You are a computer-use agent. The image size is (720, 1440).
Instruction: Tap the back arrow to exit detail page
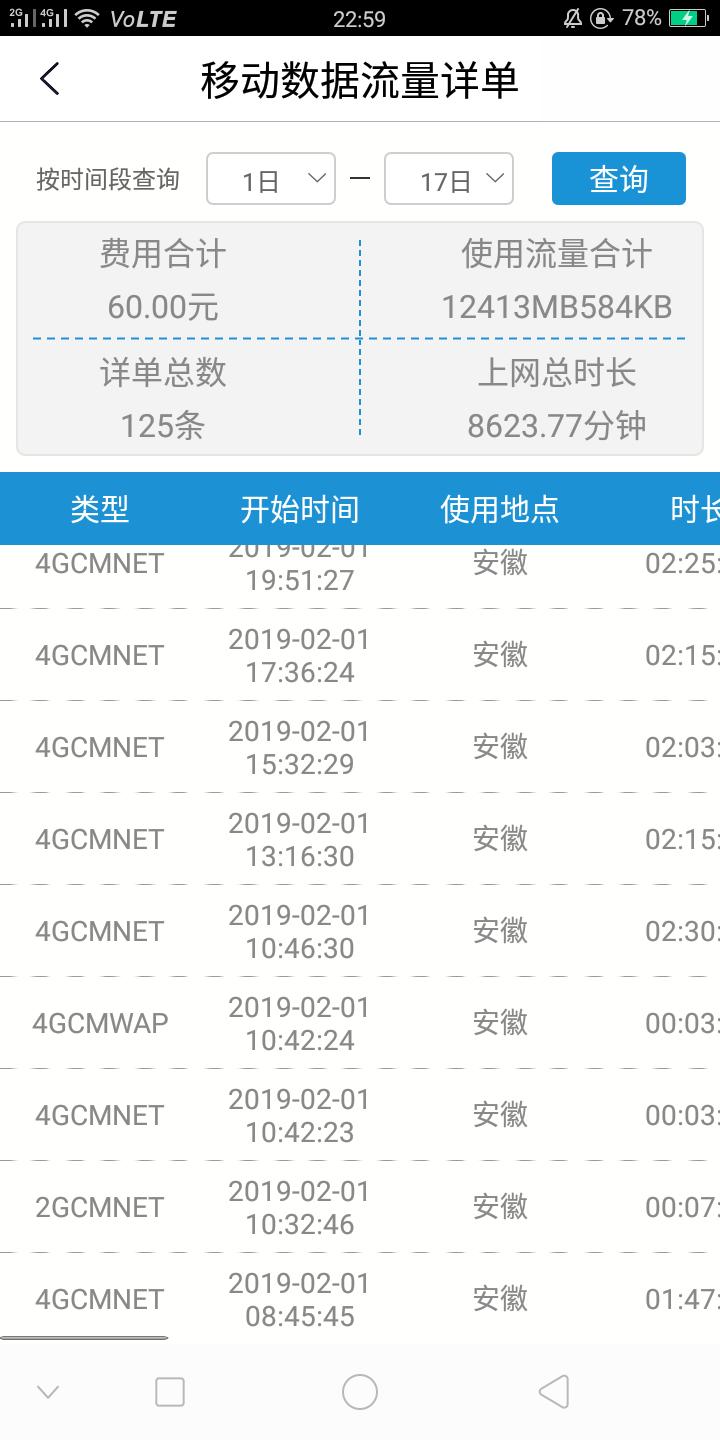click(x=50, y=78)
